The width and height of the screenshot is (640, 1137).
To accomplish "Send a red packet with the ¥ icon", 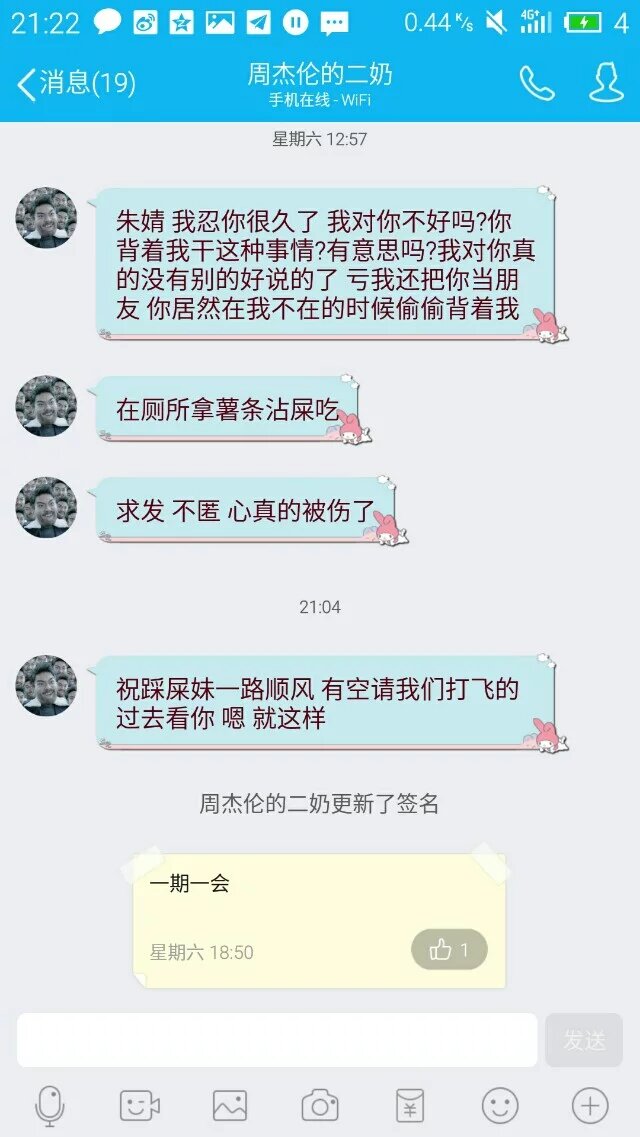I will [x=410, y=1105].
